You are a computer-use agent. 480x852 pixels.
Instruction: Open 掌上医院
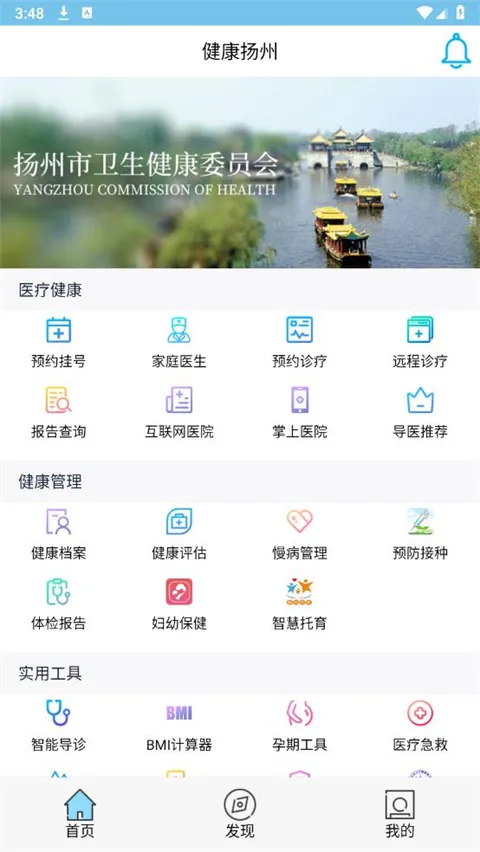(300, 413)
